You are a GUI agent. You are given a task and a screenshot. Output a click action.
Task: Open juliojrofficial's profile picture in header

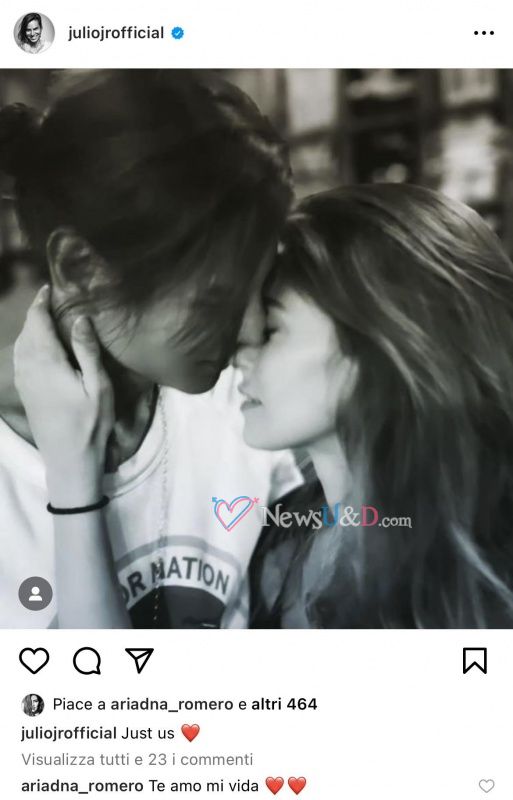point(34,33)
